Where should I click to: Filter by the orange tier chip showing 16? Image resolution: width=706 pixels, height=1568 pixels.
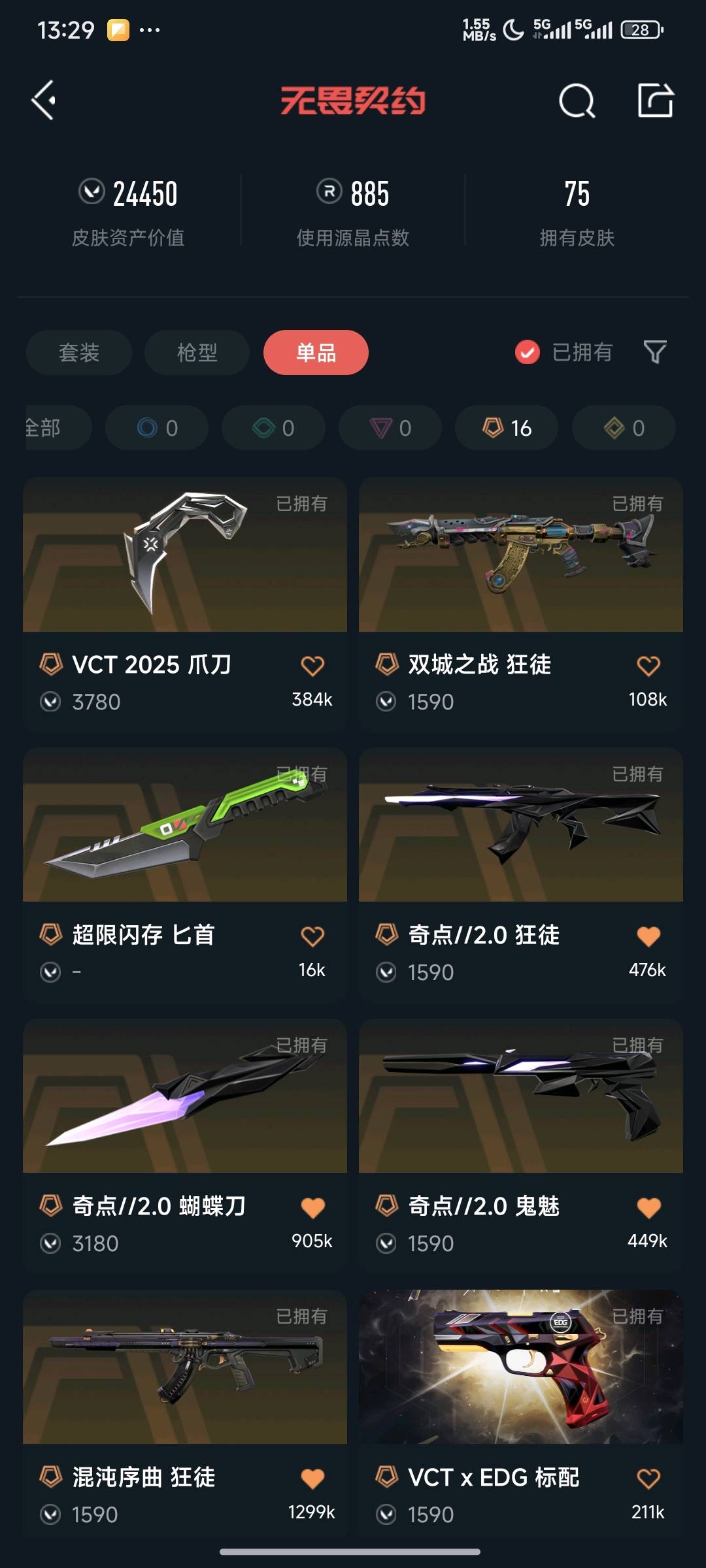507,428
